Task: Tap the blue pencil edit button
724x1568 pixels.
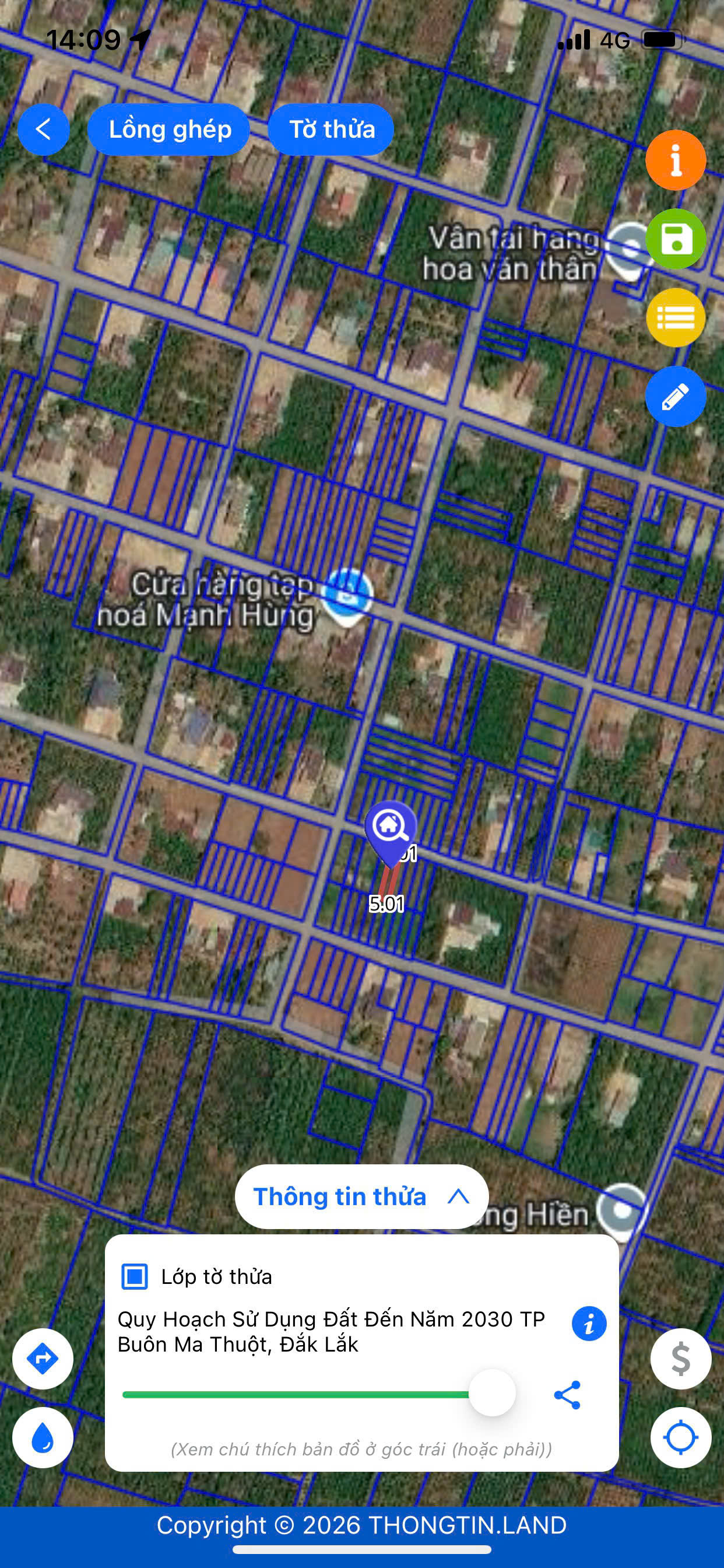Action: [x=676, y=396]
